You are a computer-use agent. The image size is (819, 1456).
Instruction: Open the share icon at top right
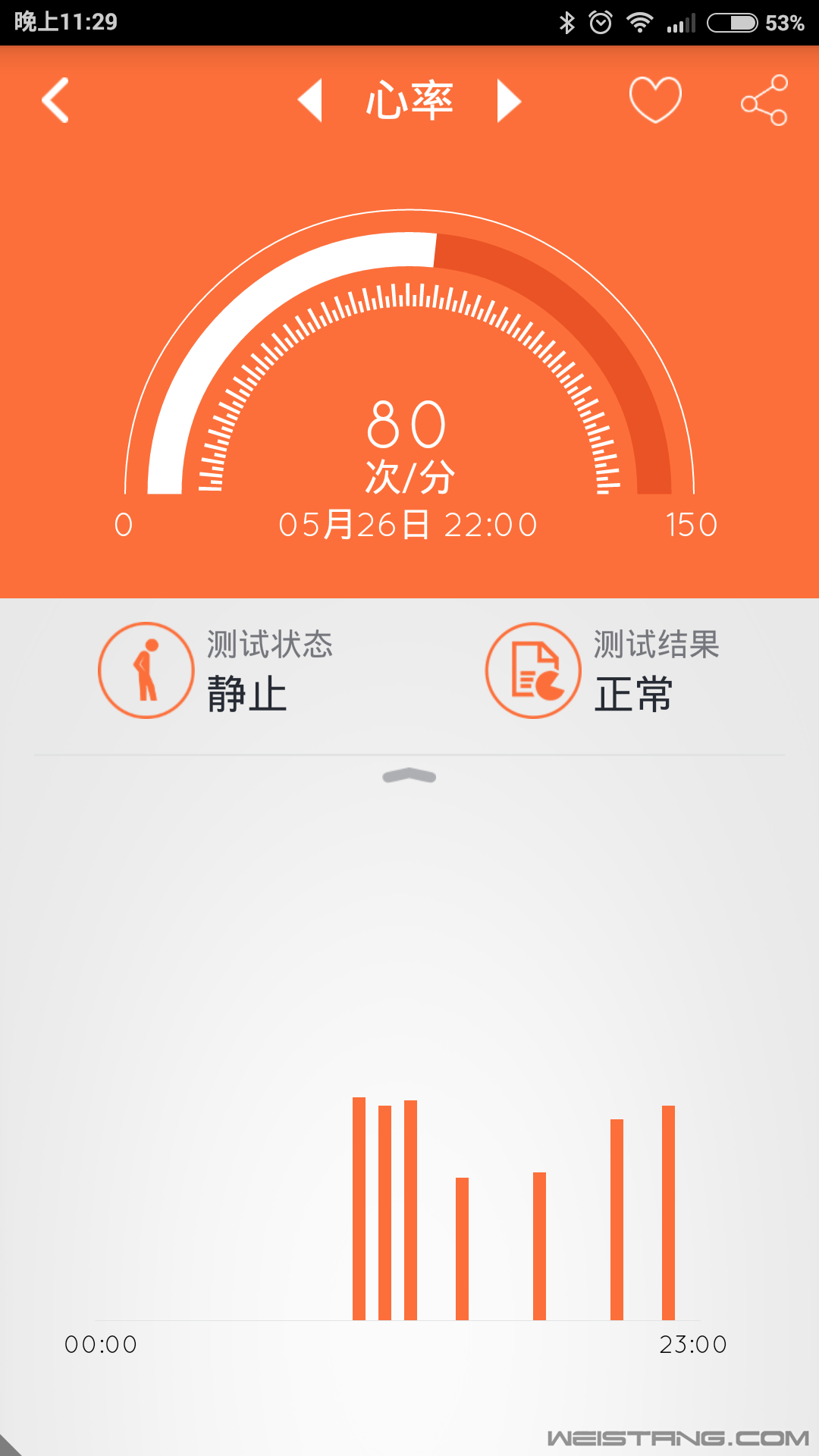(765, 99)
